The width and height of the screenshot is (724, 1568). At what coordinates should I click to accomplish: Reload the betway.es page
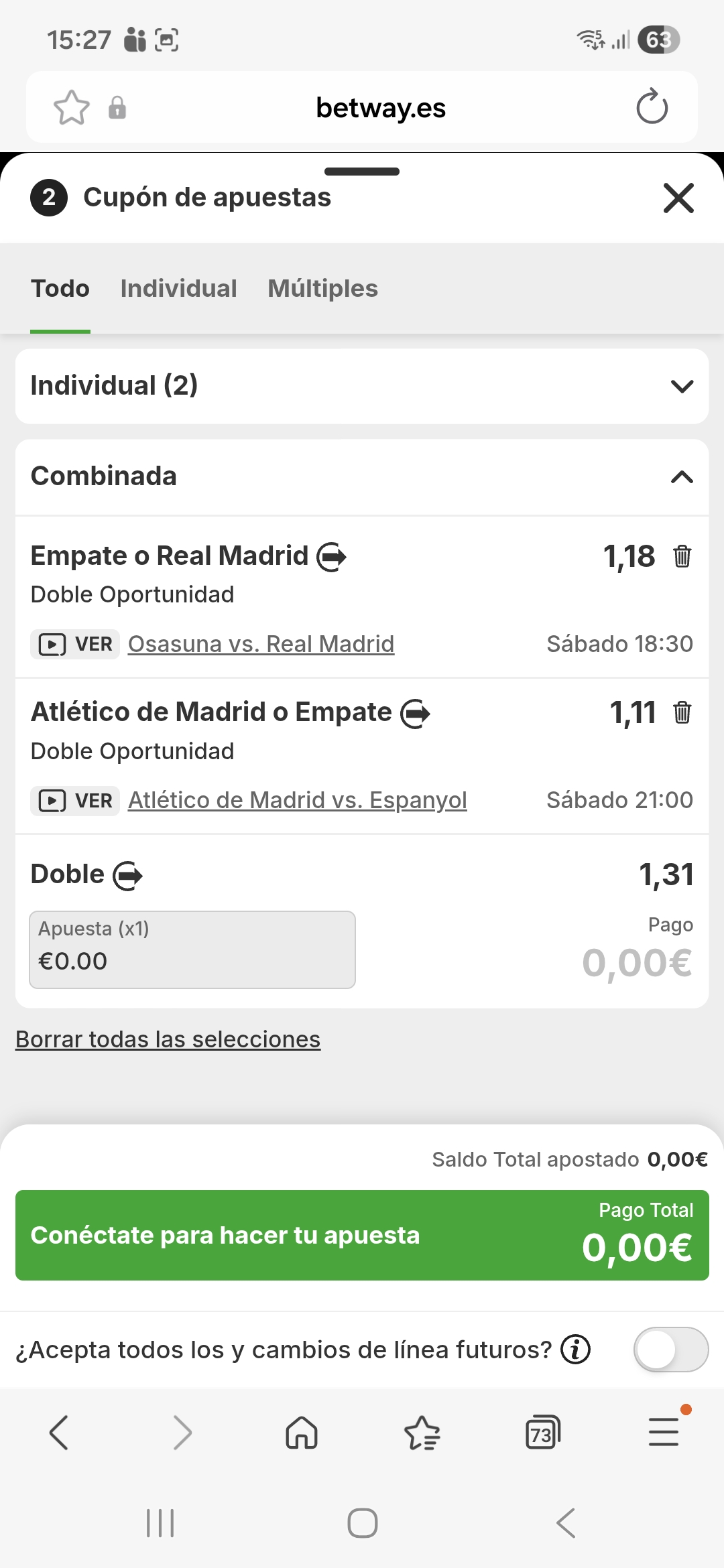pos(652,107)
